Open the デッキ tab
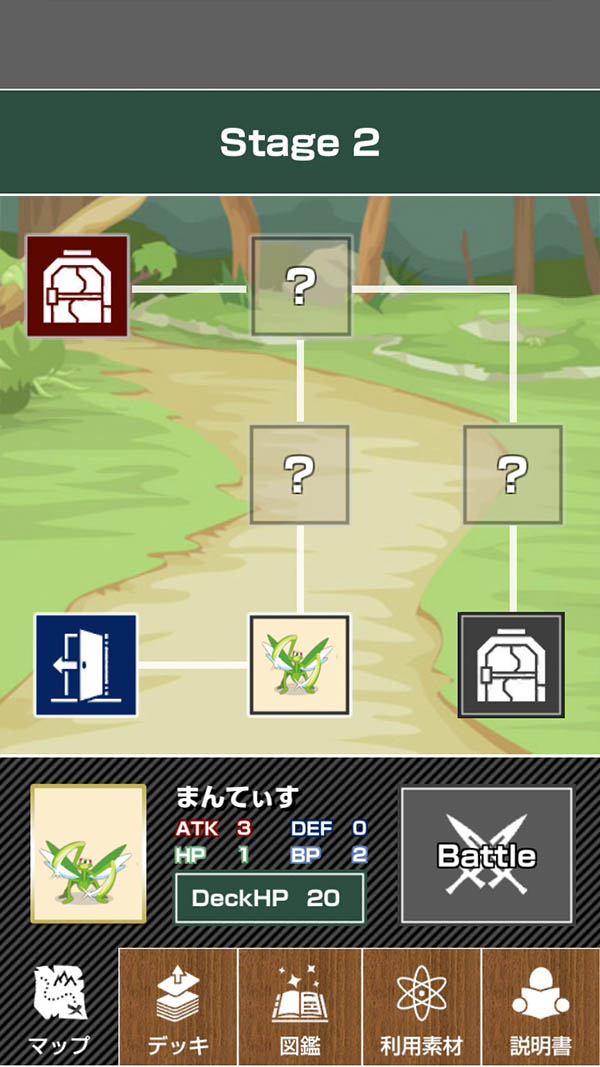600x1067 pixels. [178, 1008]
